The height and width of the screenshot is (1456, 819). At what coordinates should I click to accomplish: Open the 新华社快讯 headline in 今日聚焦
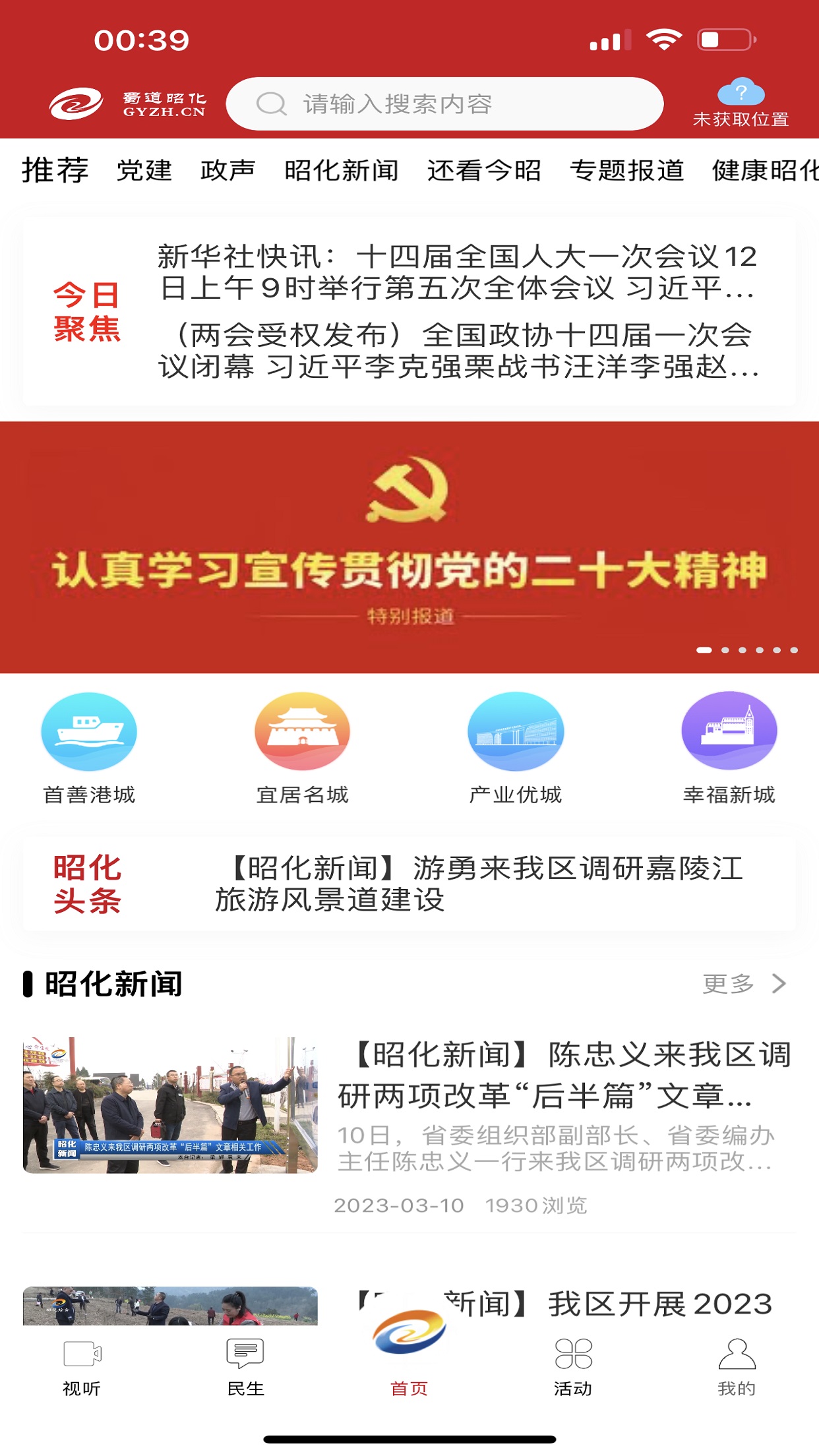tap(457, 272)
